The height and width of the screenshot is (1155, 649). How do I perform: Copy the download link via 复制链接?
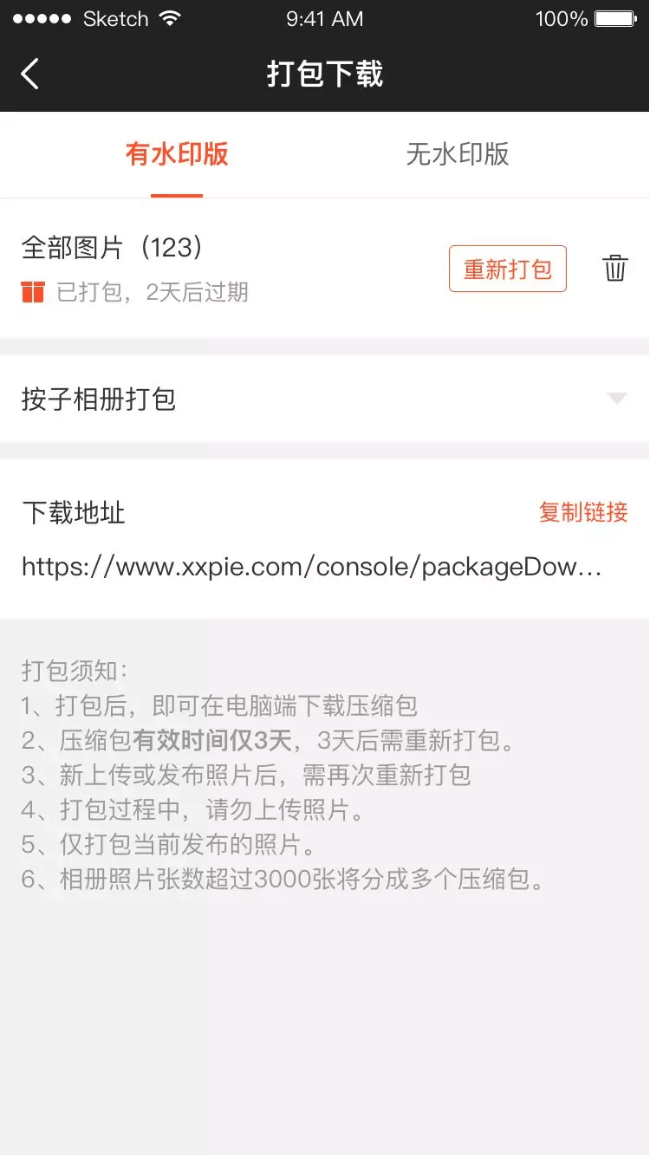pyautogui.click(x=583, y=513)
